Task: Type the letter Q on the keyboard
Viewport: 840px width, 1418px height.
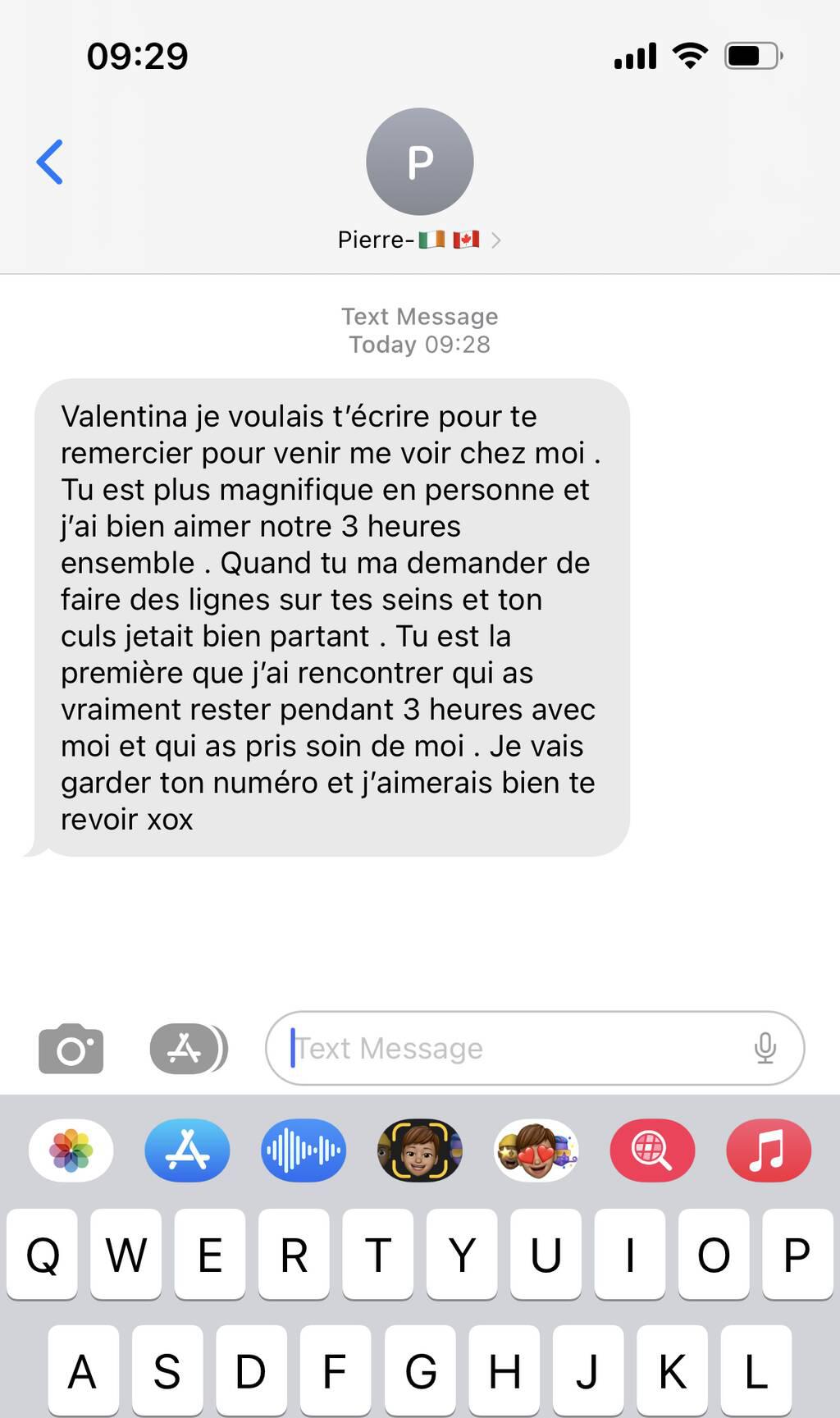Action: tap(43, 1254)
